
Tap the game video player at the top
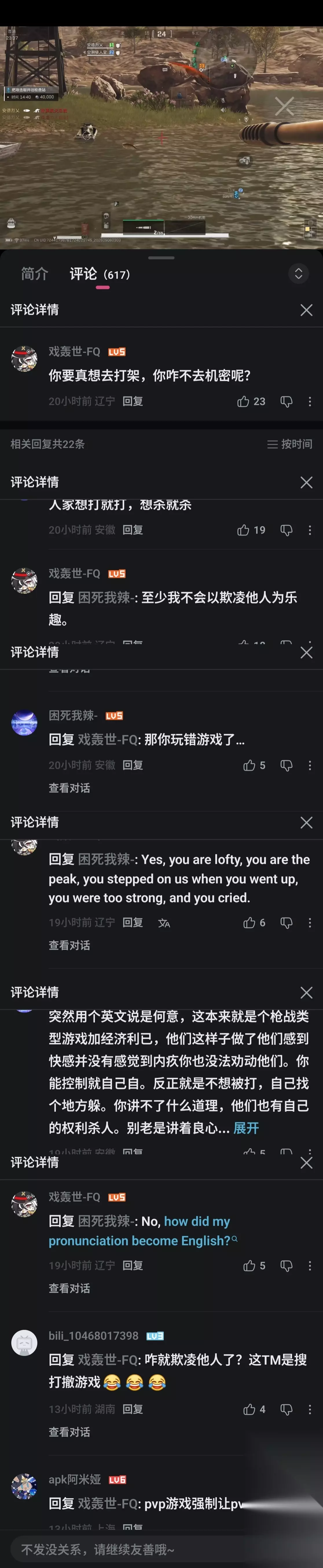[x=161, y=137]
